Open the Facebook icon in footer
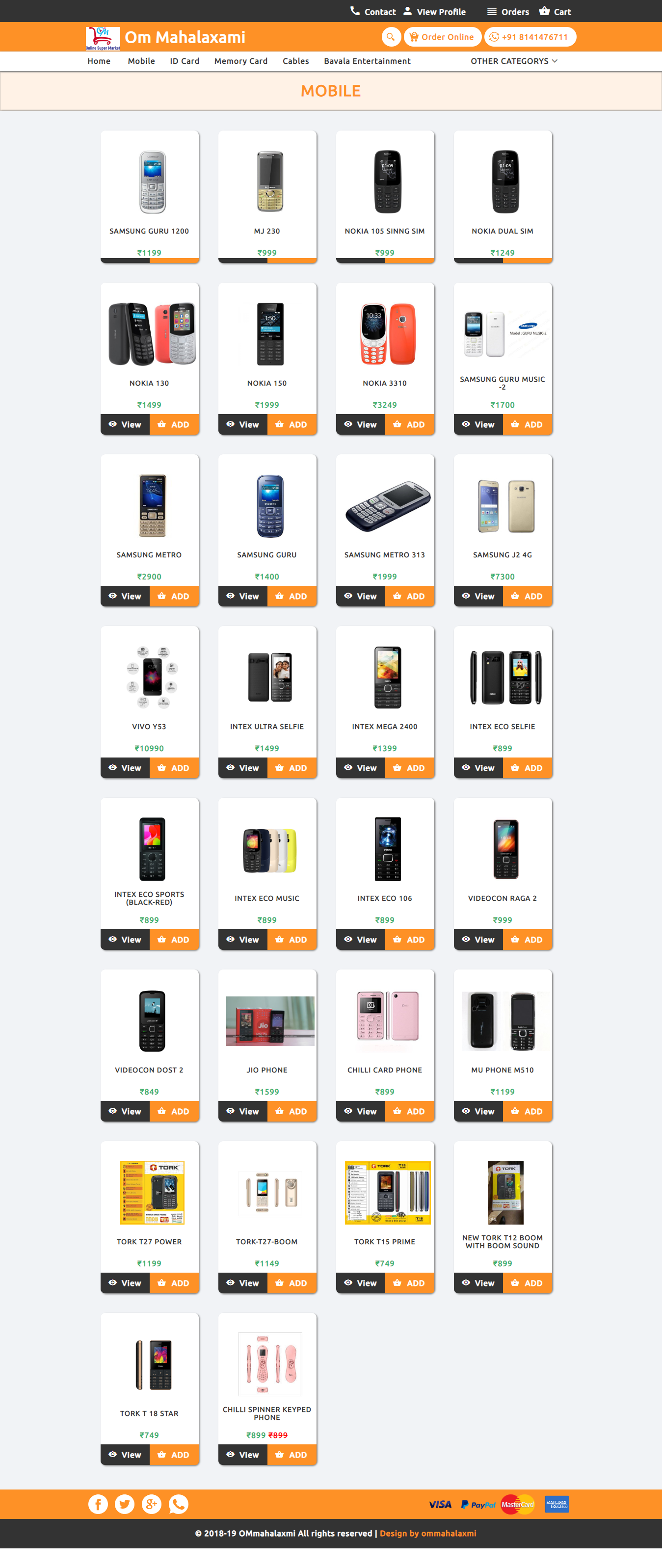This screenshot has height=1568, width=662. [98, 1504]
